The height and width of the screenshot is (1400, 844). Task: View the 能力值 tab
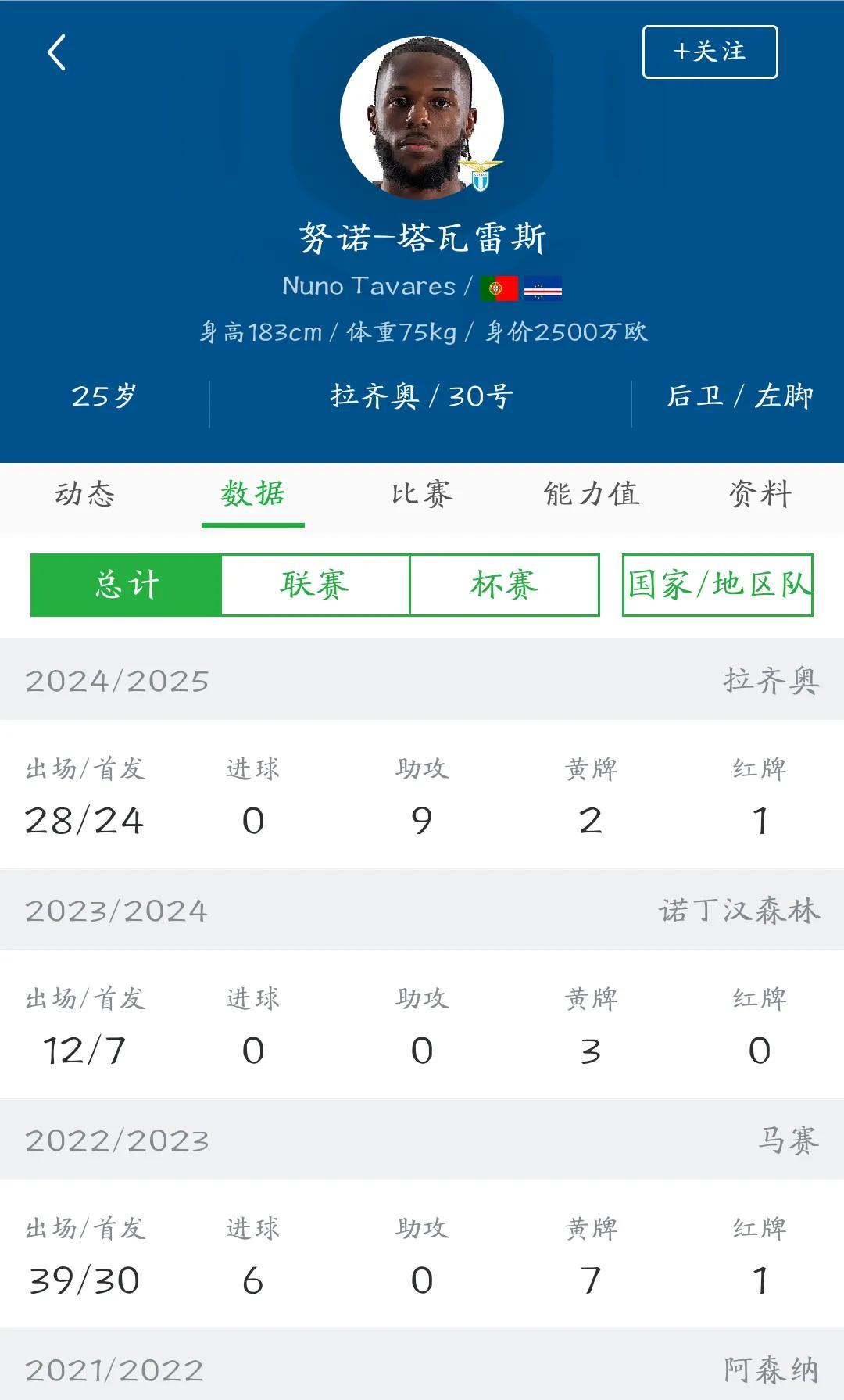click(592, 494)
